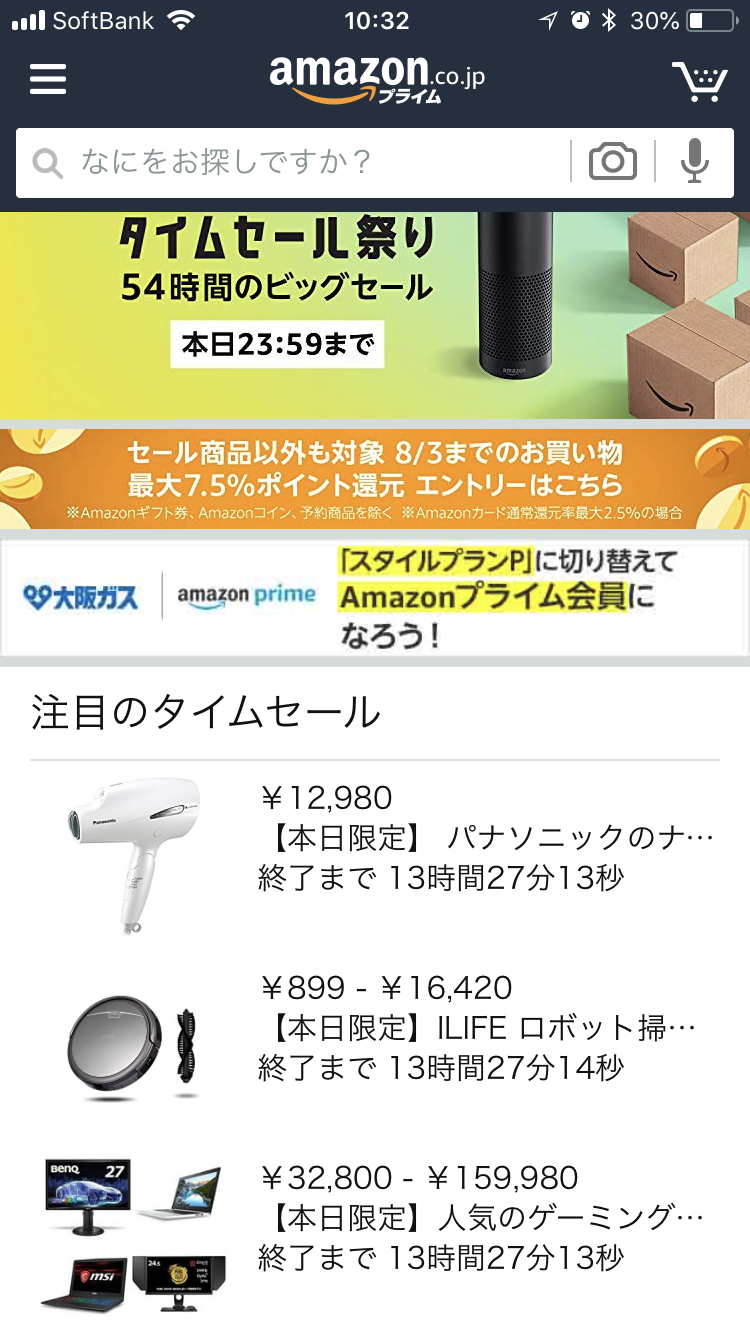Search by camera scan
This screenshot has width=750, height=1334.
(612, 162)
